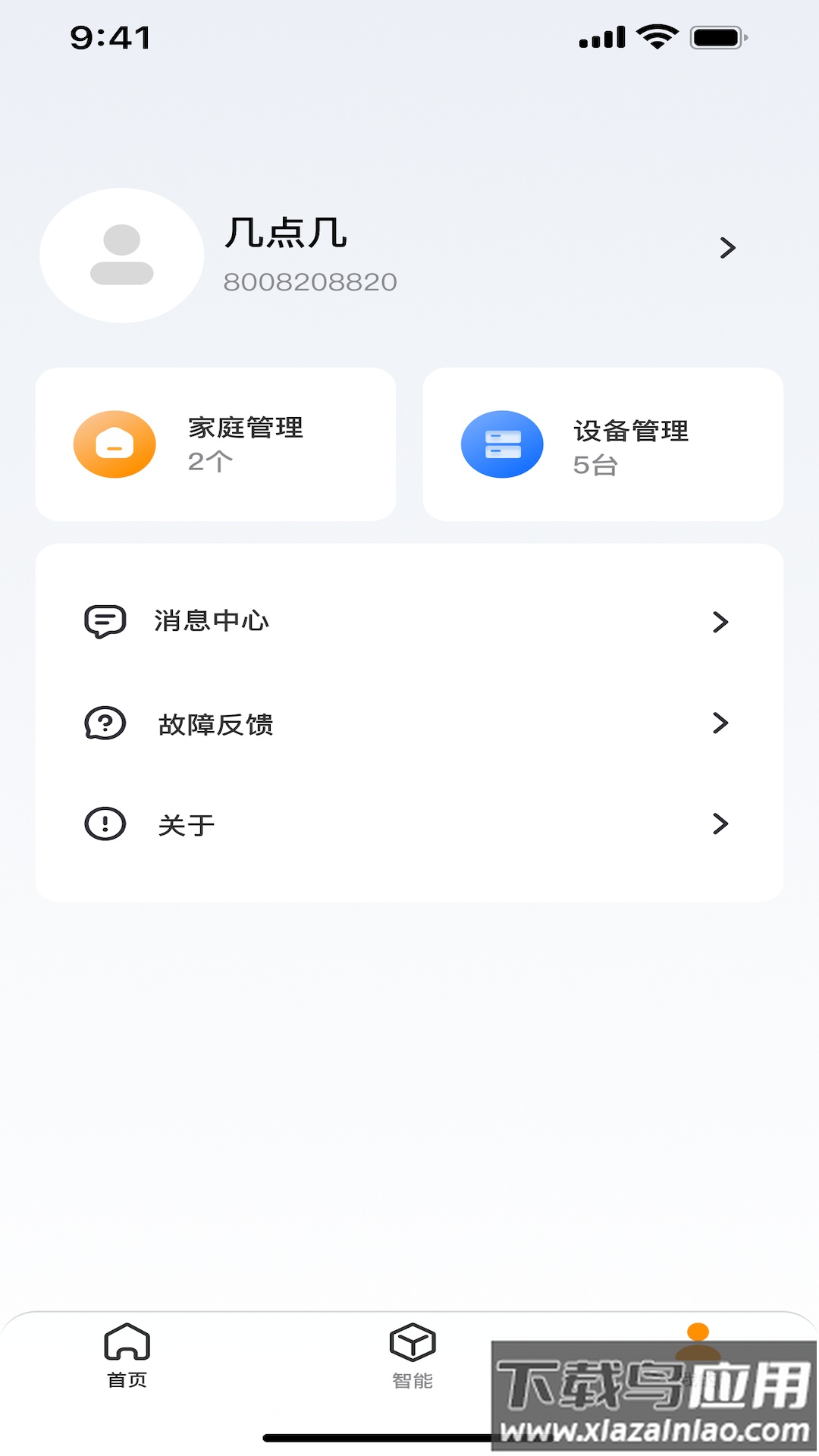Tap the 关于 info circle icon
Viewport: 819px width, 1456px height.
[x=105, y=824]
